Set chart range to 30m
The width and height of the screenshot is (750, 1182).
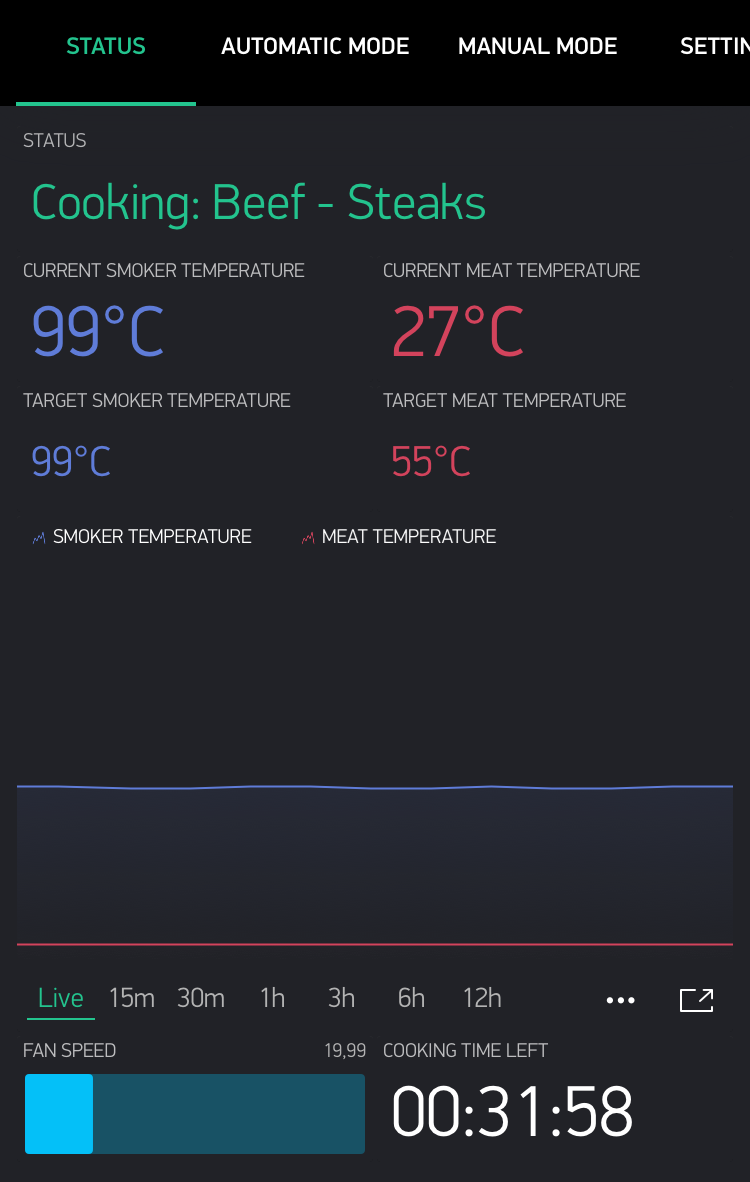[x=201, y=998]
